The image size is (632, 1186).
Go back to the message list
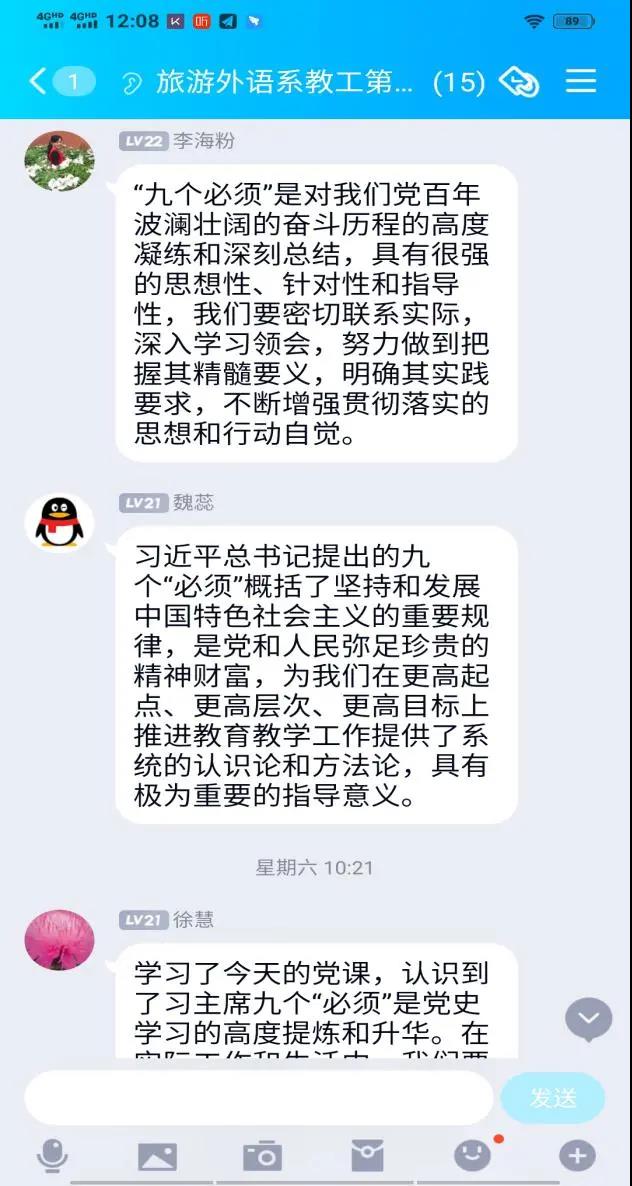click(x=40, y=81)
